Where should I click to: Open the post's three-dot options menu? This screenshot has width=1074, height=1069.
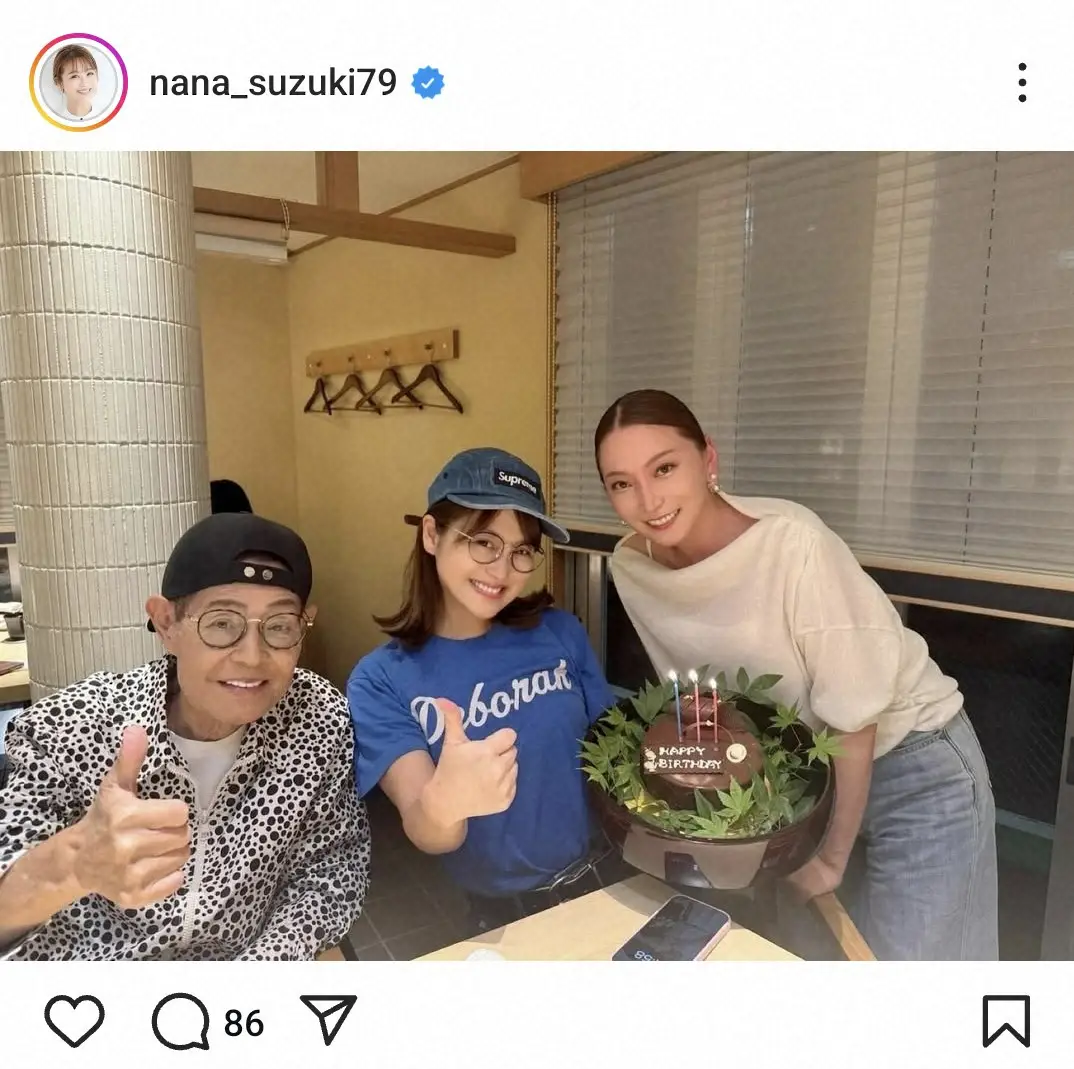click(1021, 83)
